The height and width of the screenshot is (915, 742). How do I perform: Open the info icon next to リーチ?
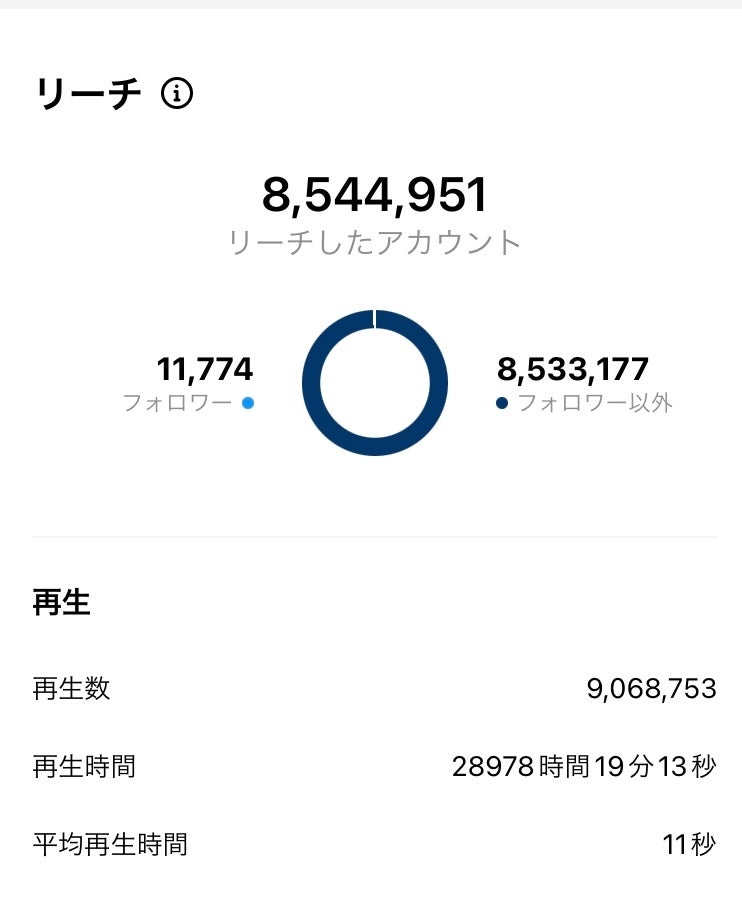click(176, 94)
